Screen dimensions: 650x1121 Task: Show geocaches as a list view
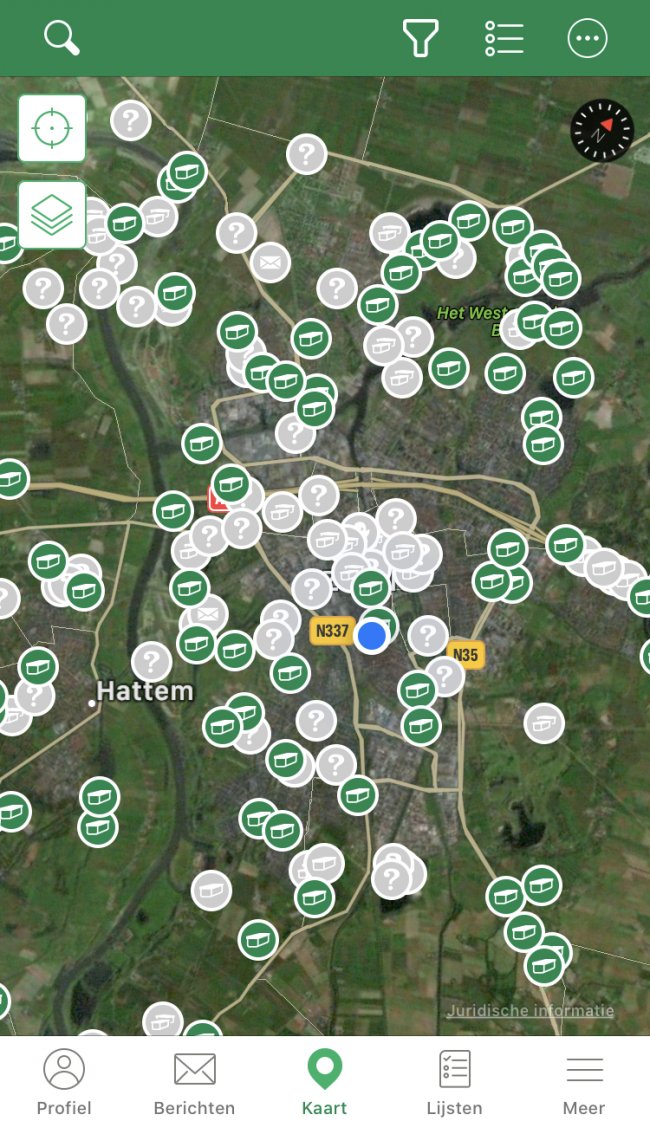click(x=504, y=38)
